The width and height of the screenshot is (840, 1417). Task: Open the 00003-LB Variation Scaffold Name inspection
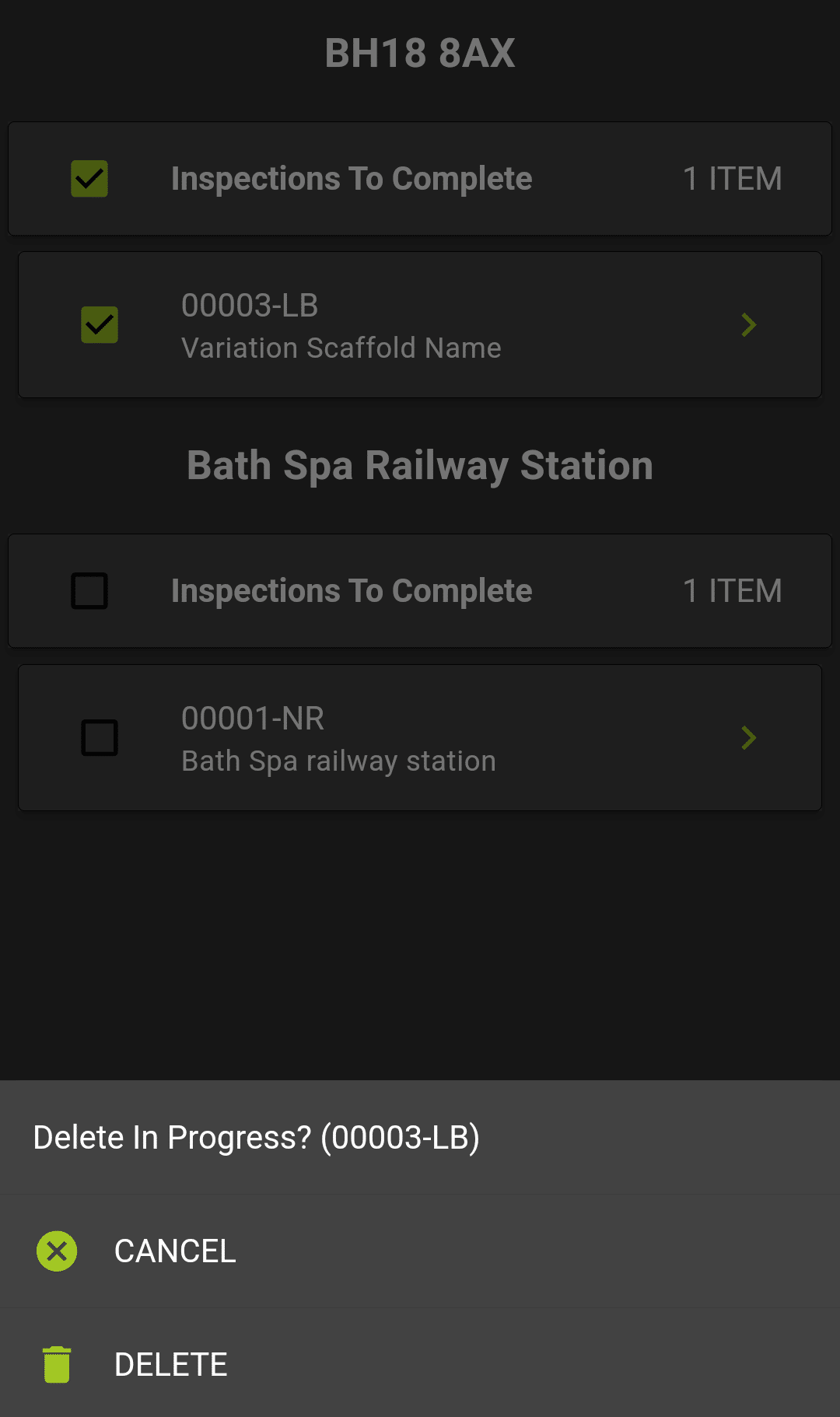tap(748, 325)
